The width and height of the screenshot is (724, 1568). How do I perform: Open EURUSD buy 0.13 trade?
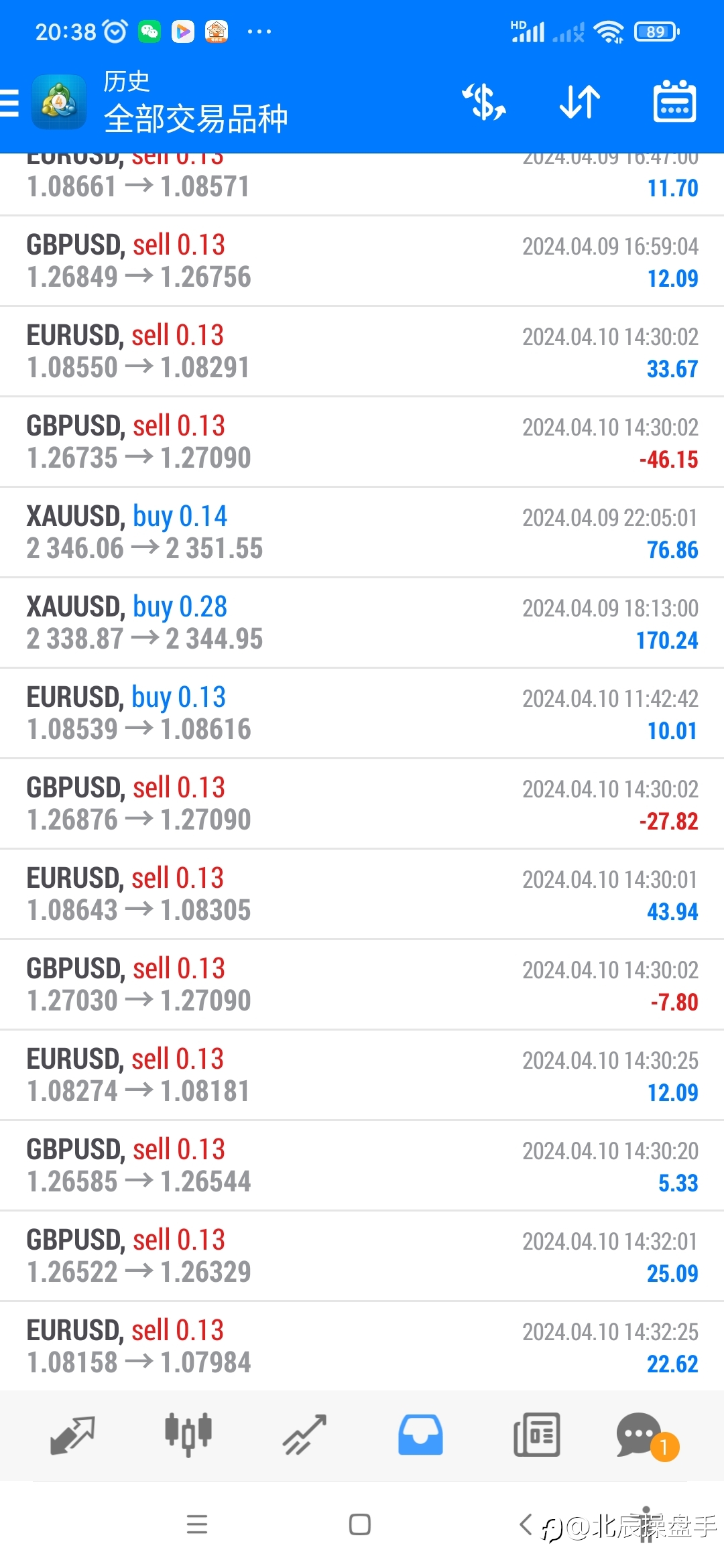click(362, 714)
